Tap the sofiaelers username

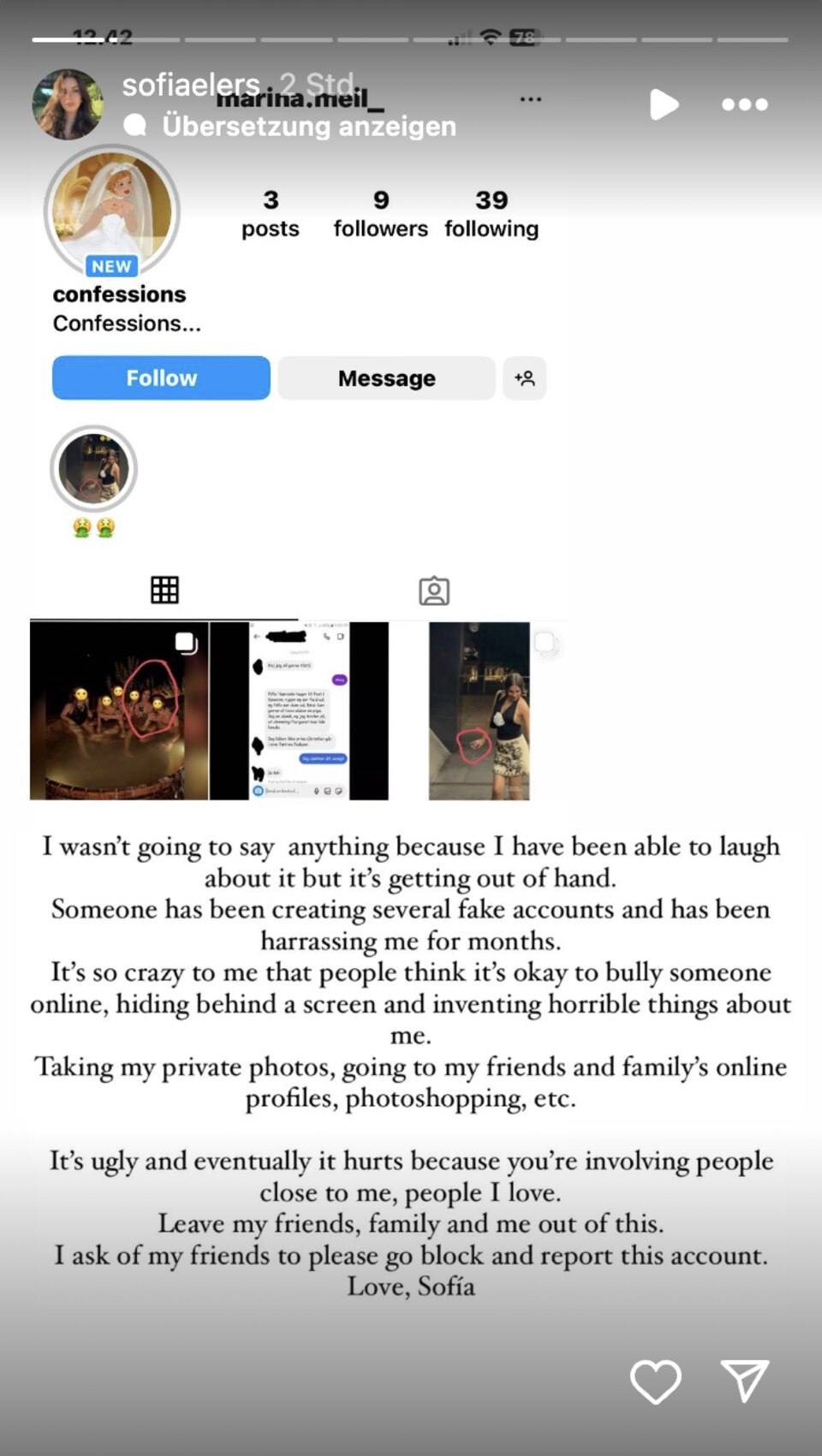[x=190, y=85]
